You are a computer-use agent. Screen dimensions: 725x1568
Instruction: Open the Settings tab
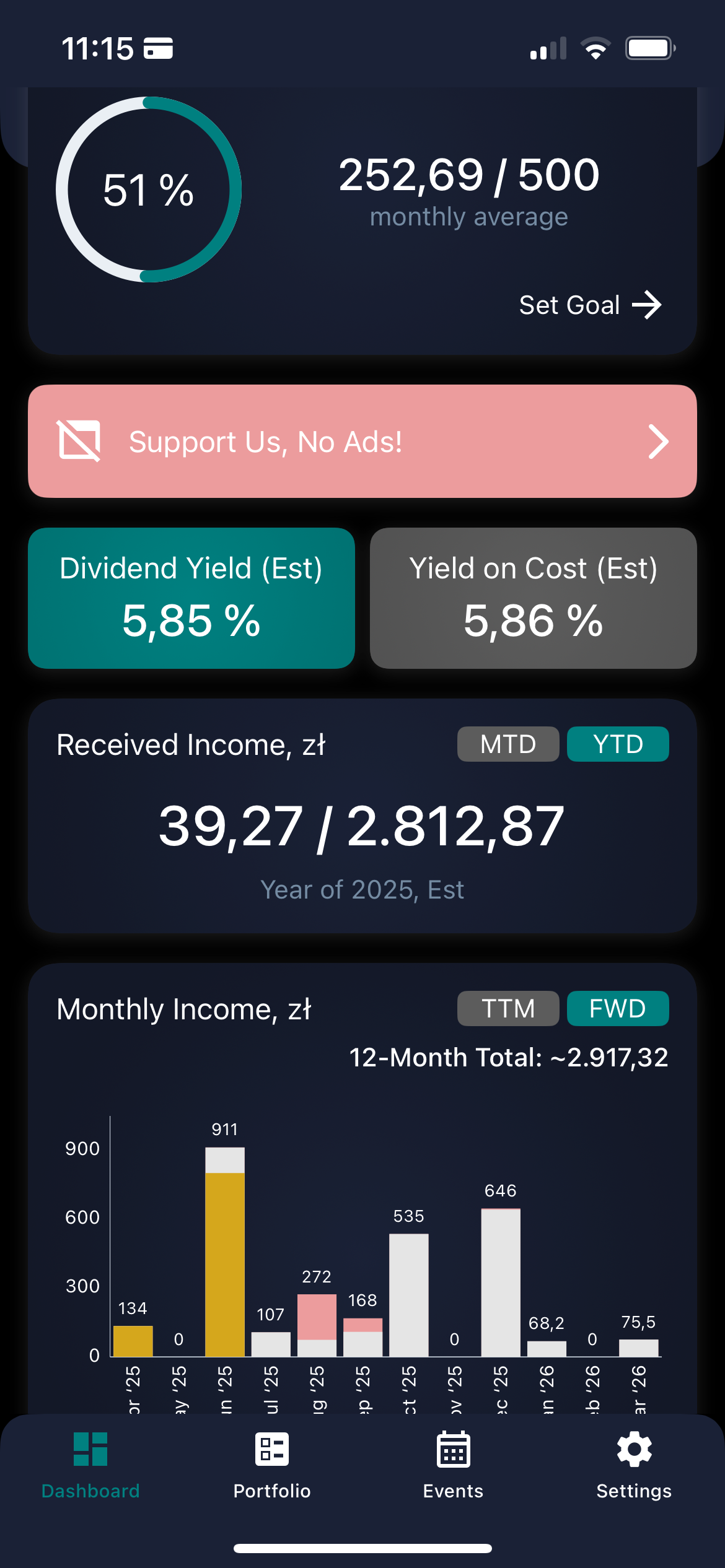pyautogui.click(x=634, y=1465)
